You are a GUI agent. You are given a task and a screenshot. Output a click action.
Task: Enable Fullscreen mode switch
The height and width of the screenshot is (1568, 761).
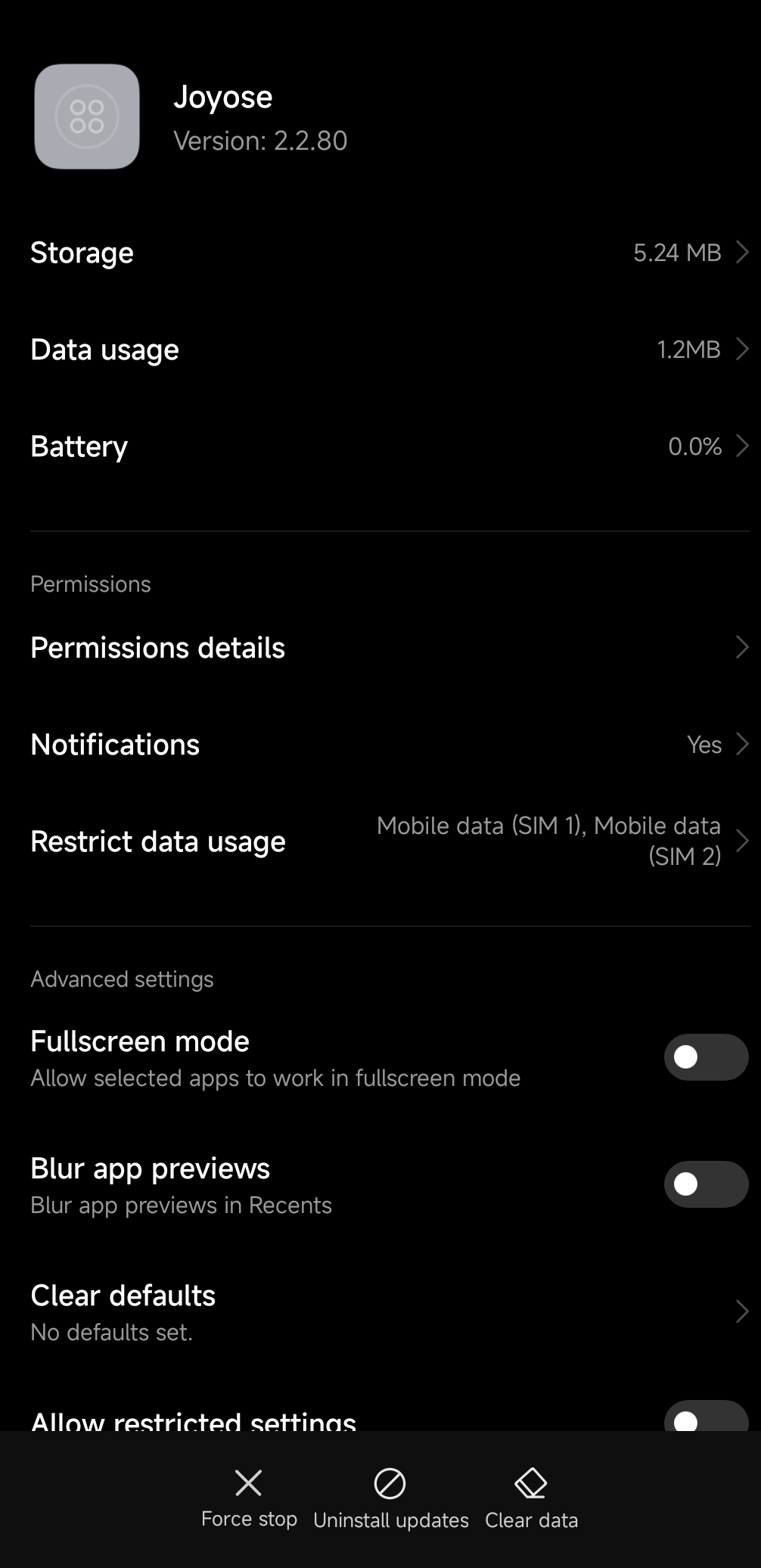point(706,1057)
